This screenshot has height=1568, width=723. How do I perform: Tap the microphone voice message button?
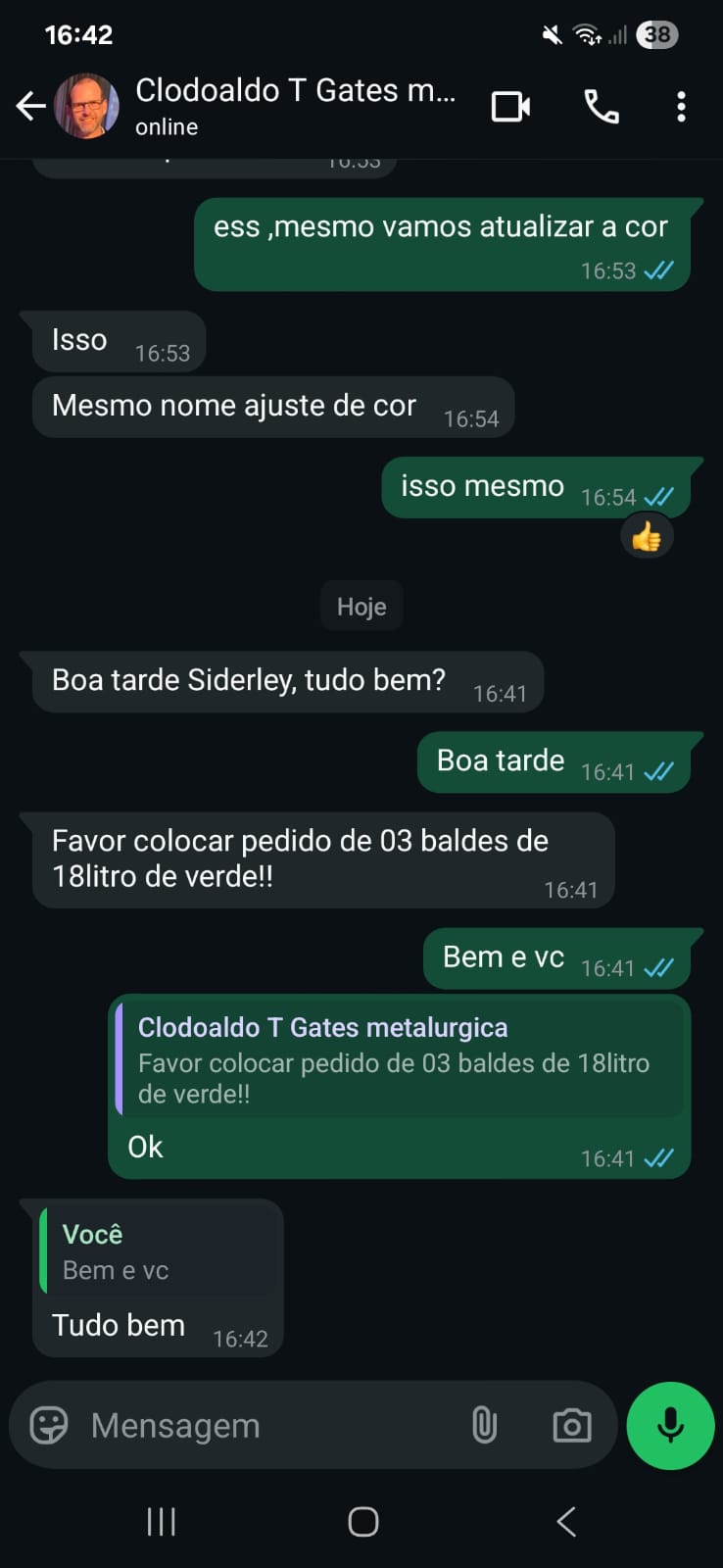670,1425
